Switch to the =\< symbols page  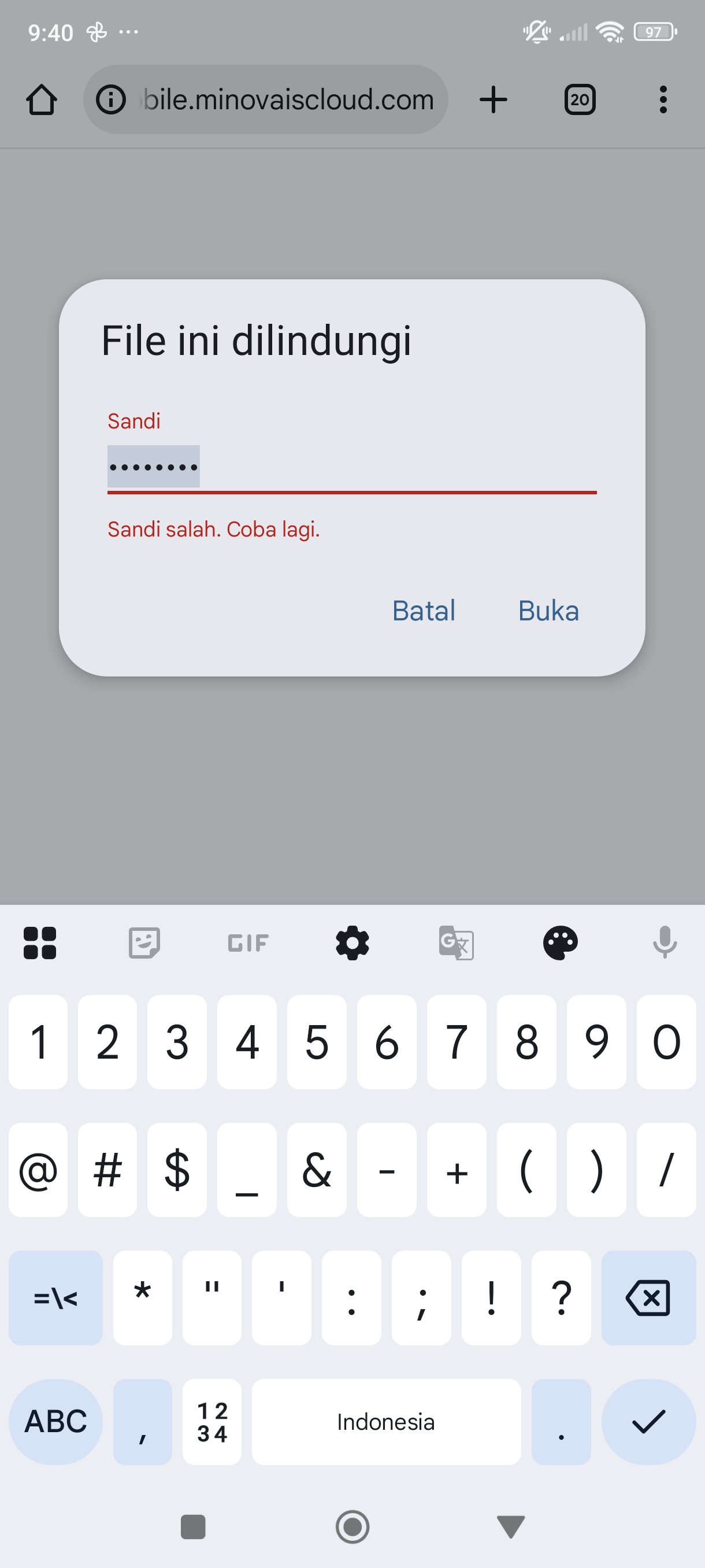click(55, 1298)
